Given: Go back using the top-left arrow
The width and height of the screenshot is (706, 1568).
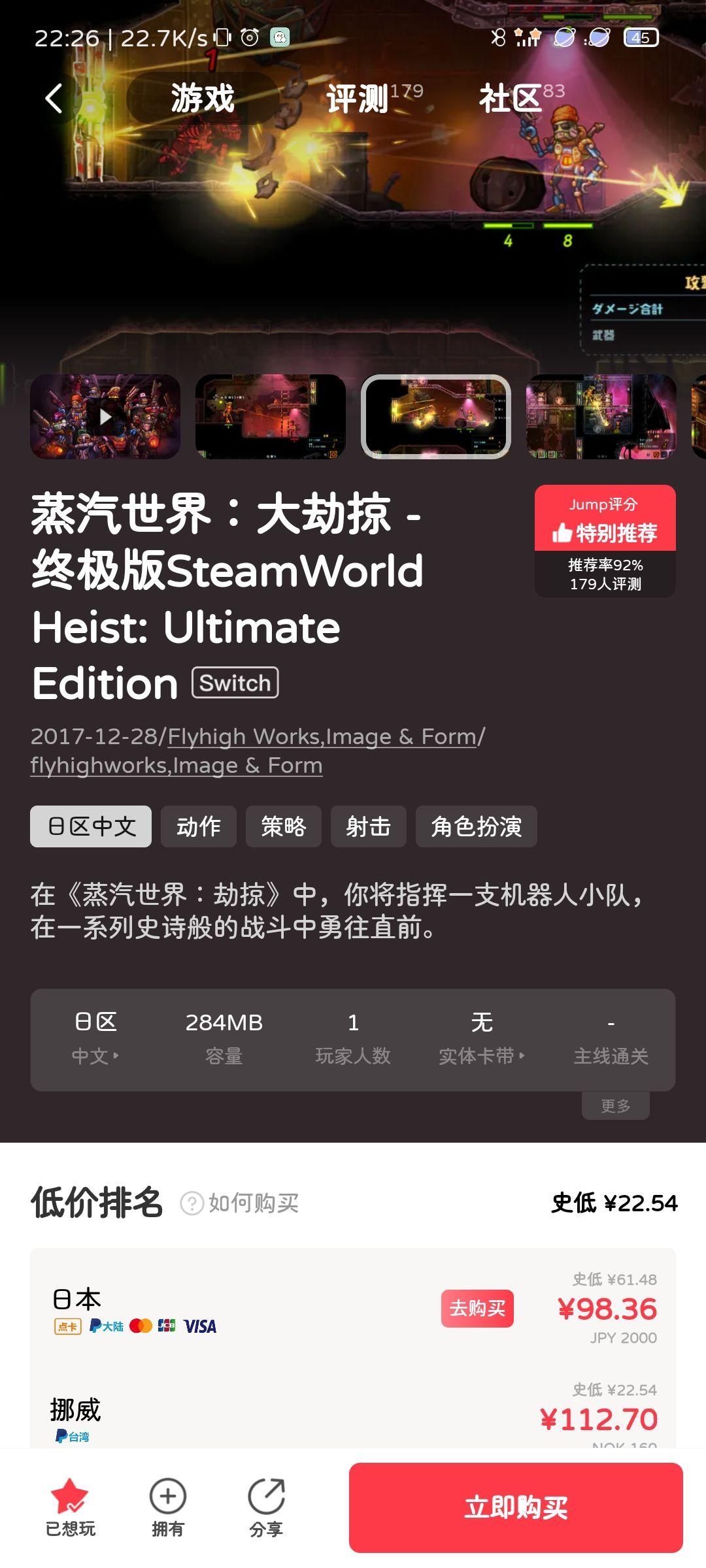Looking at the screenshot, I should [54, 99].
